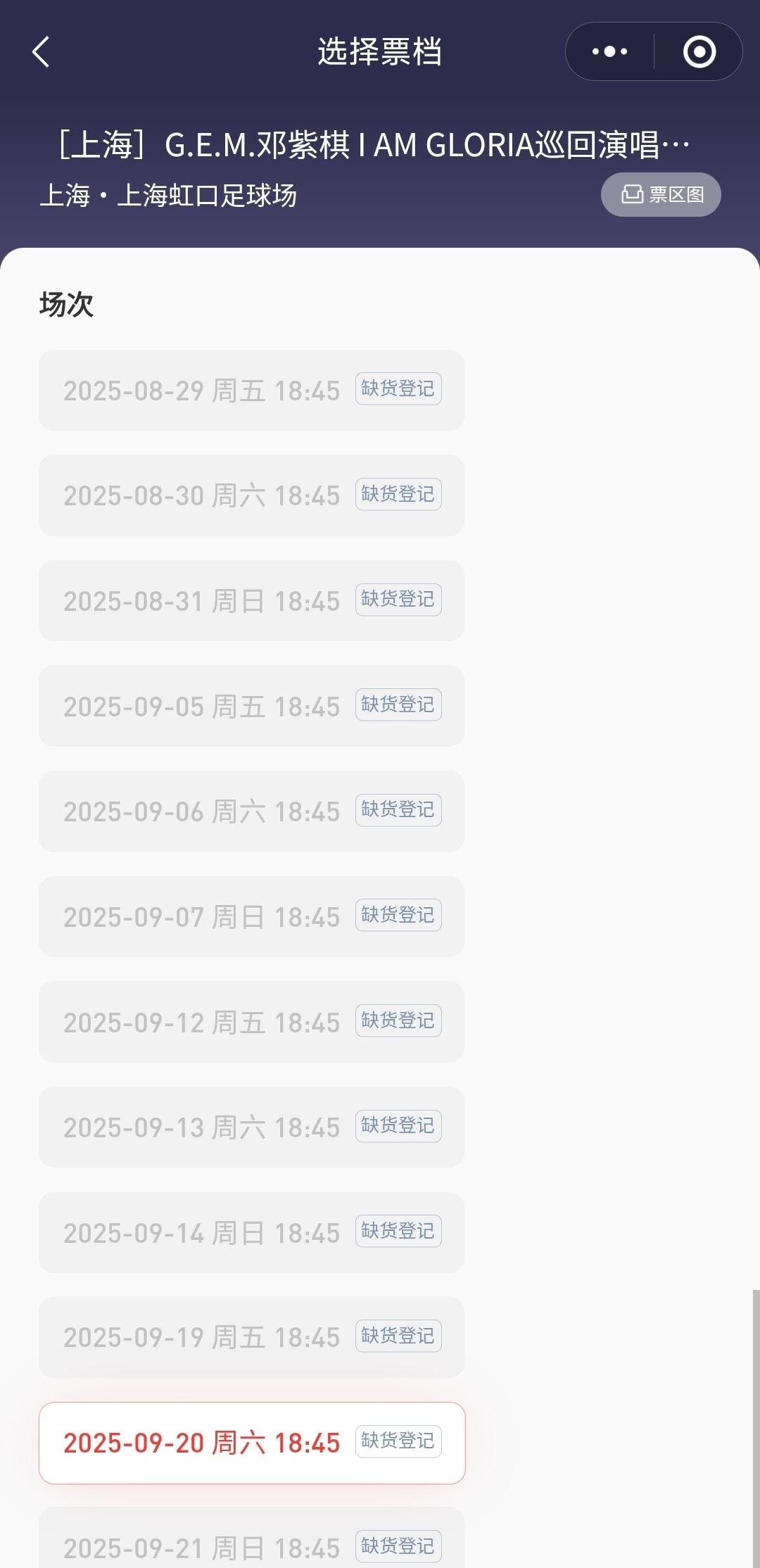Choose the 2025-09-14 周日 session
This screenshot has height=1568, width=760.
pos(251,1232)
